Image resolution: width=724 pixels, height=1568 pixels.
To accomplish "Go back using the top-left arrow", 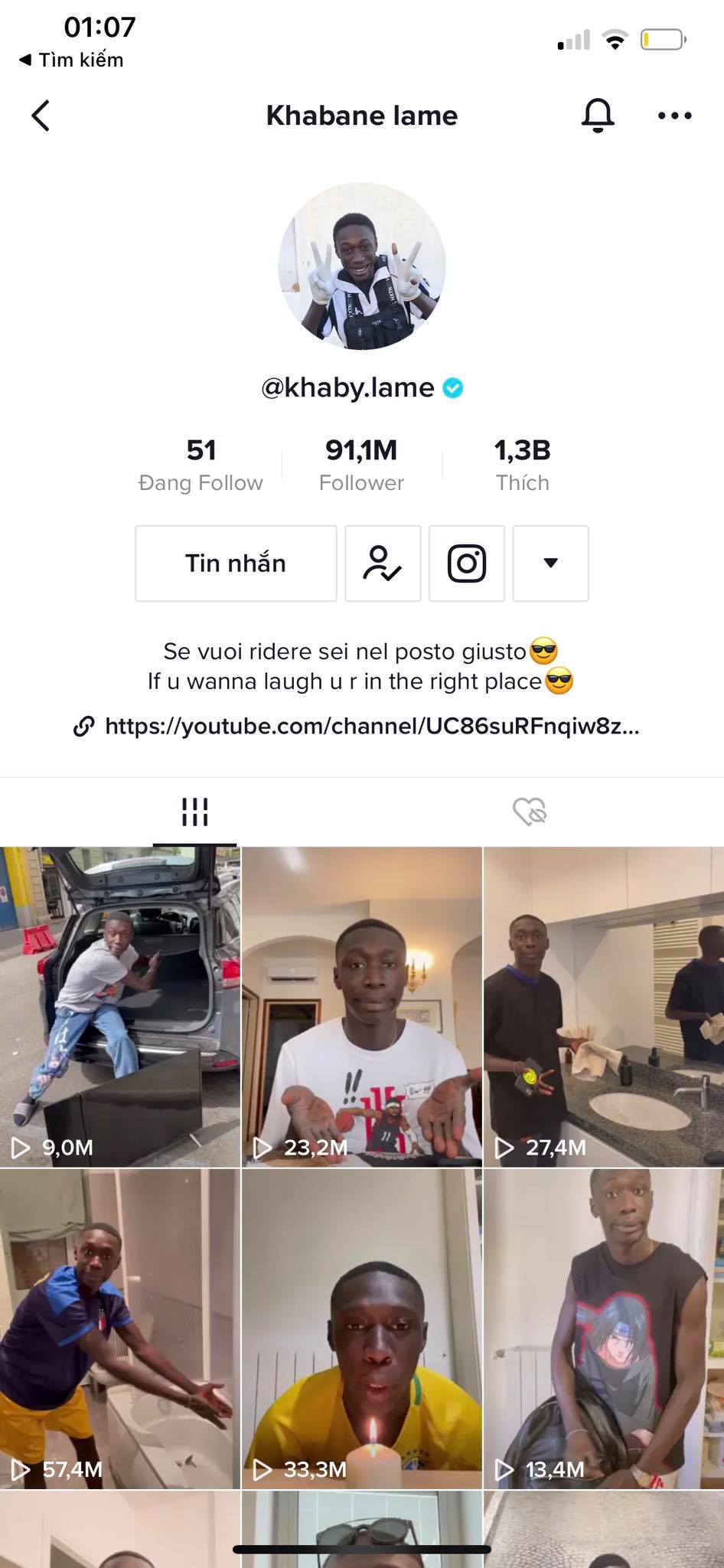I will click(x=41, y=116).
